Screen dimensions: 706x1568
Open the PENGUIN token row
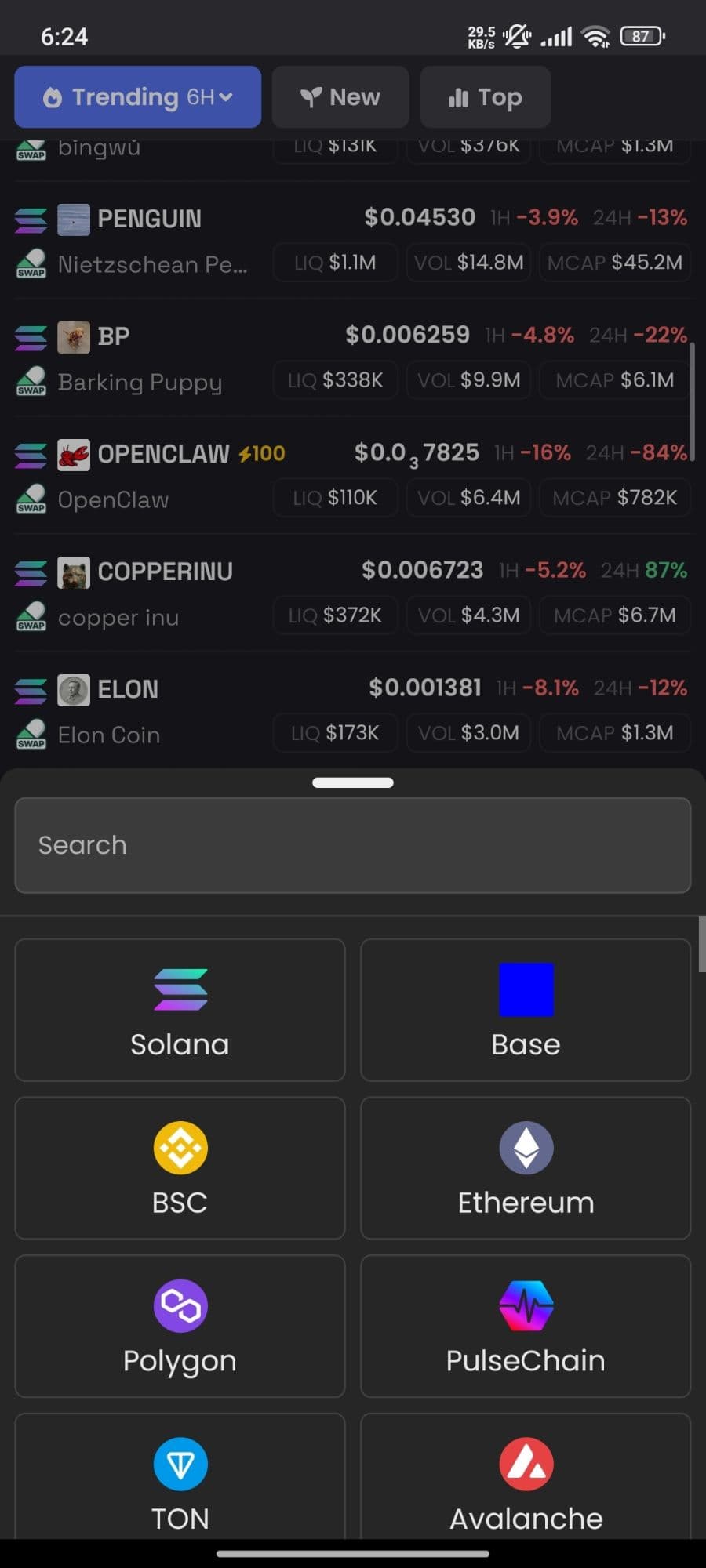click(x=149, y=219)
